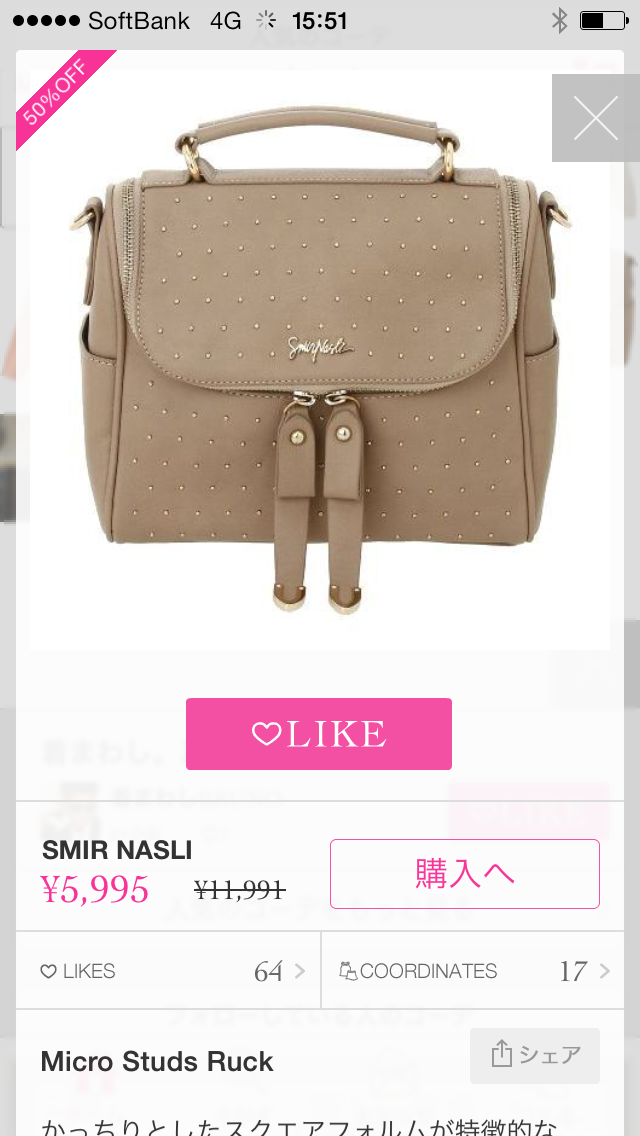Tap 購入へ to purchase
Viewport: 640px width, 1136px height.
(464, 874)
